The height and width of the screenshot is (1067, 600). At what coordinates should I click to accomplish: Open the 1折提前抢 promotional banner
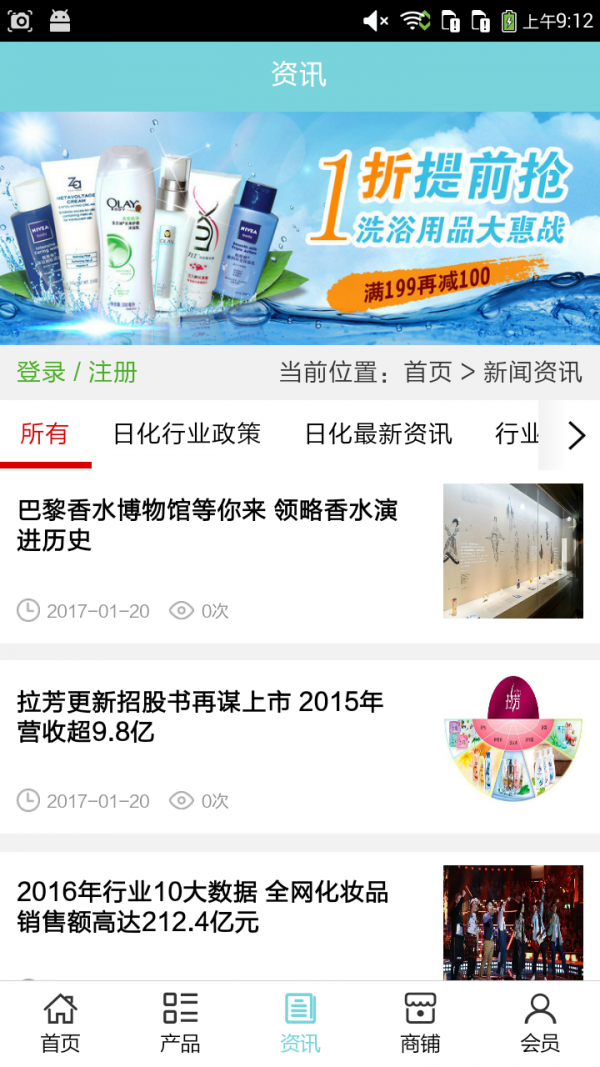click(x=300, y=228)
